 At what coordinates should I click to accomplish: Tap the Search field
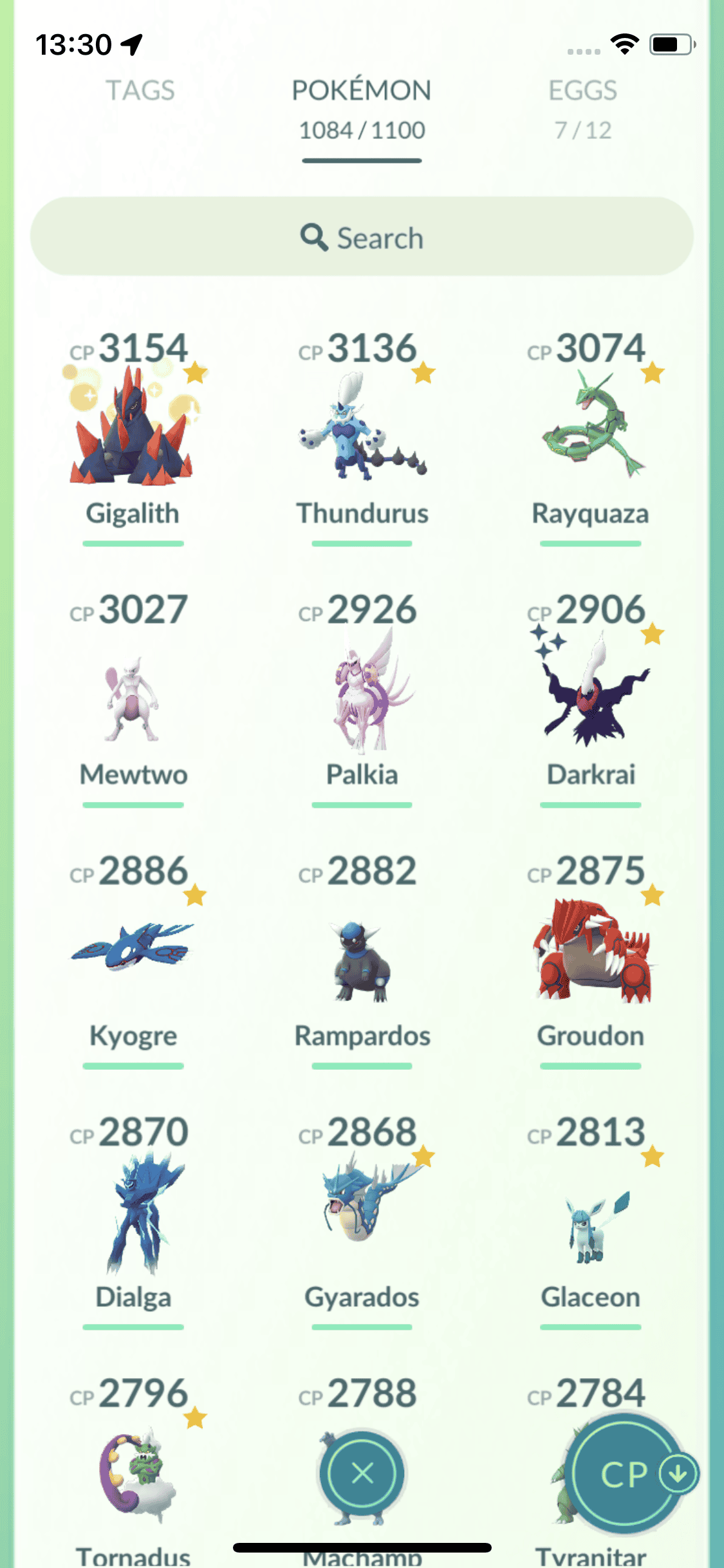point(362,237)
